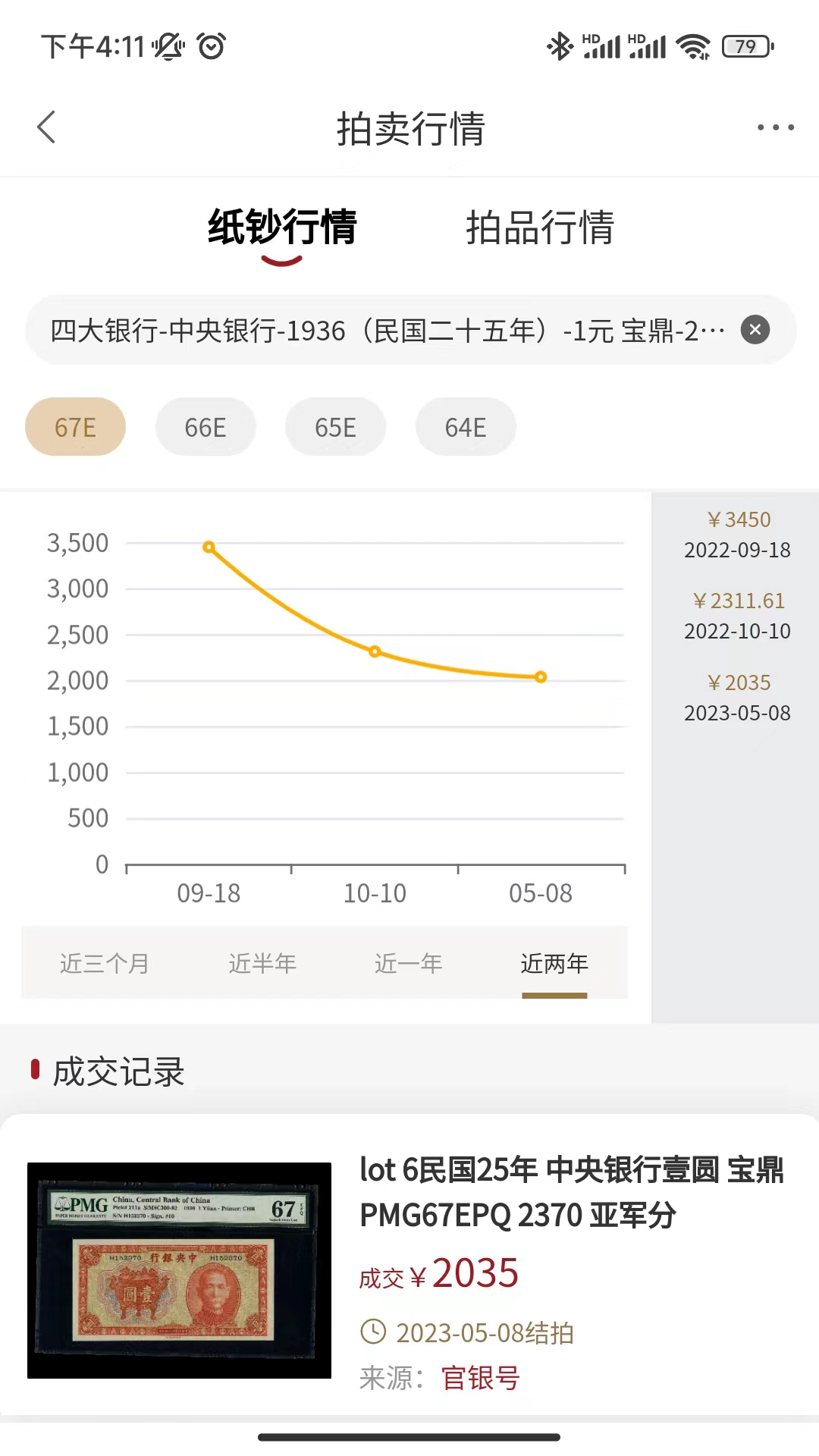Tap the clock icon beside the 结拍 date
819x1456 pixels.
375,1333
